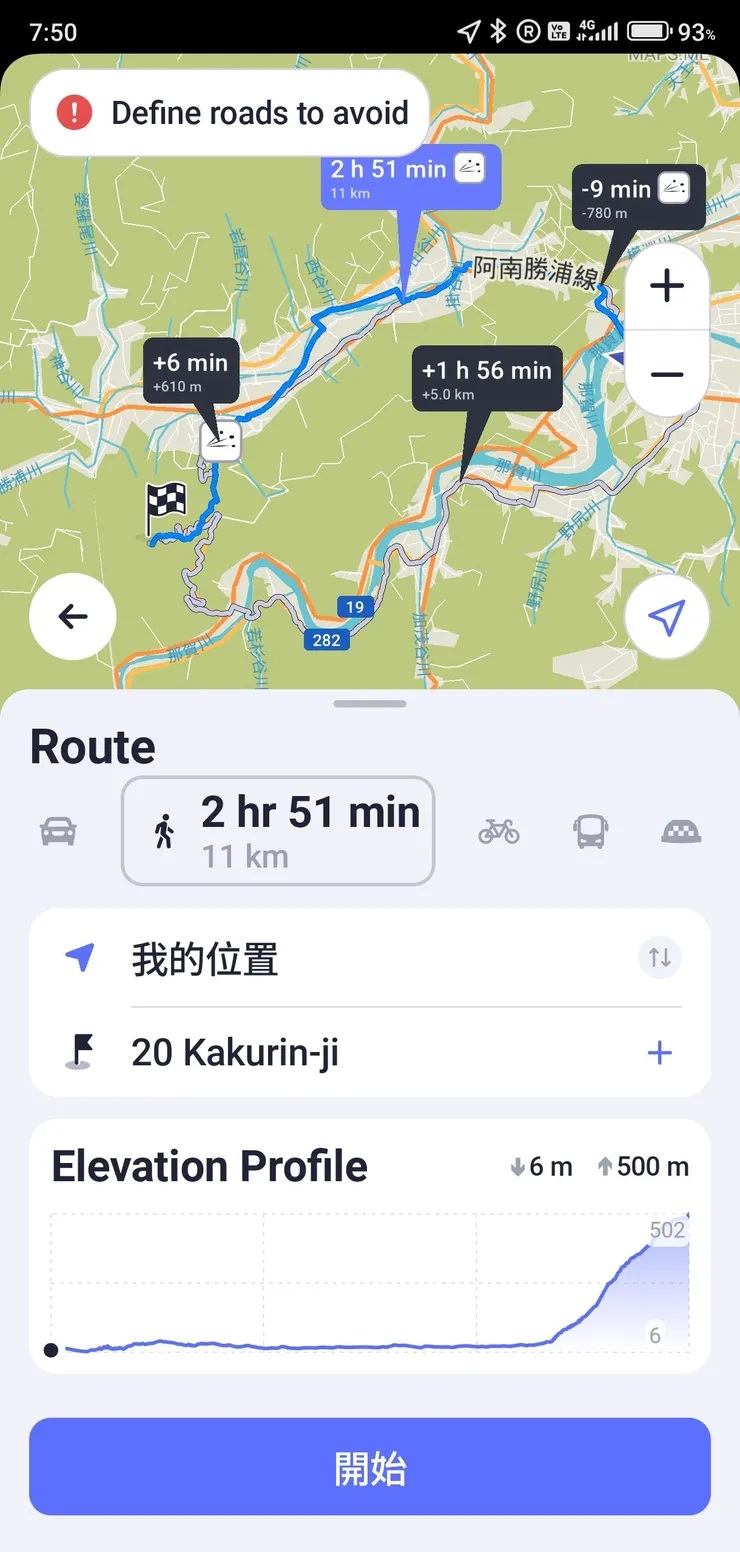This screenshot has width=740, height=1552.
Task: Select the 2 h 51 min route bubble
Action: coord(408,178)
